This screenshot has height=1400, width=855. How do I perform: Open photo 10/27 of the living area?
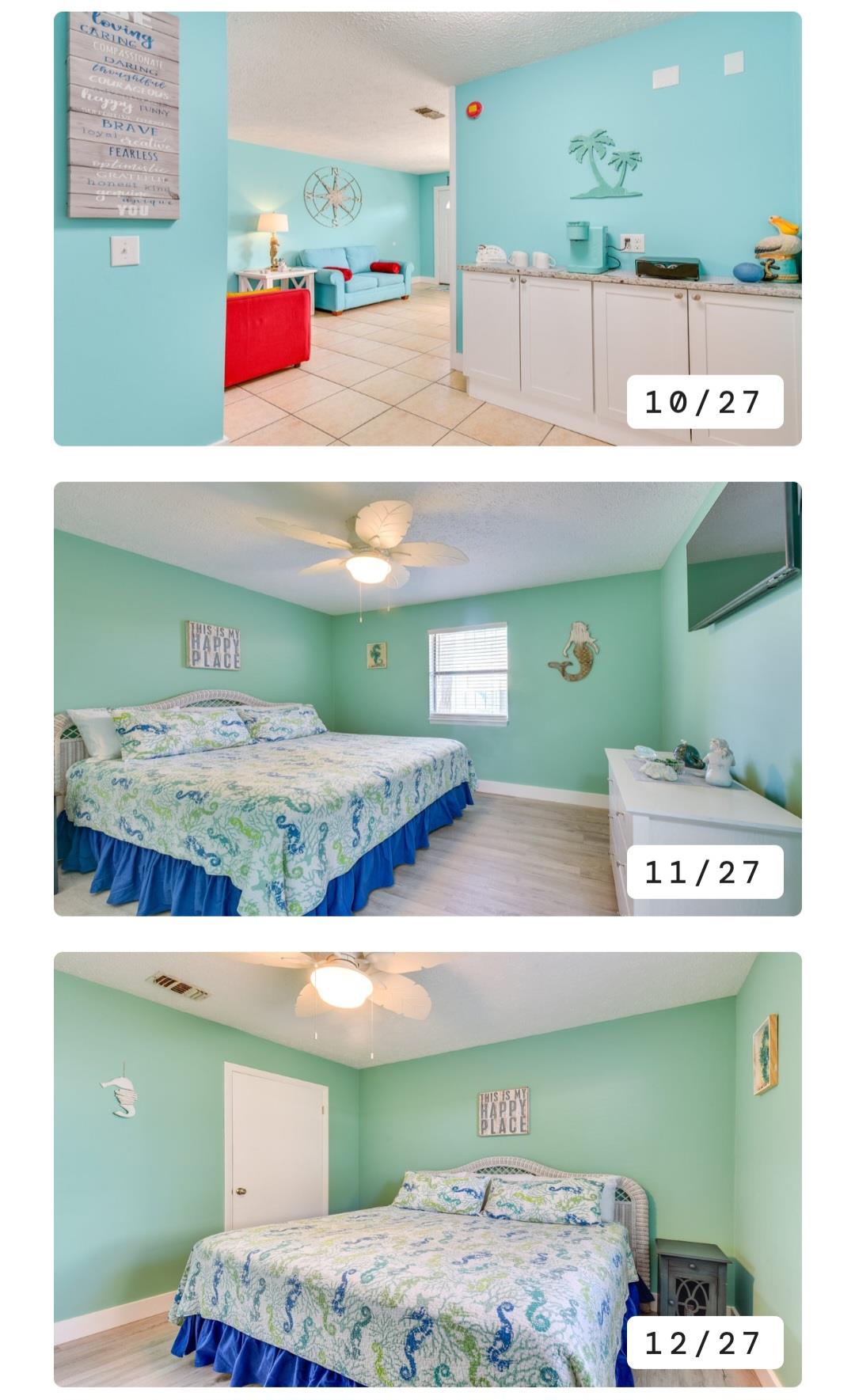pos(427,229)
